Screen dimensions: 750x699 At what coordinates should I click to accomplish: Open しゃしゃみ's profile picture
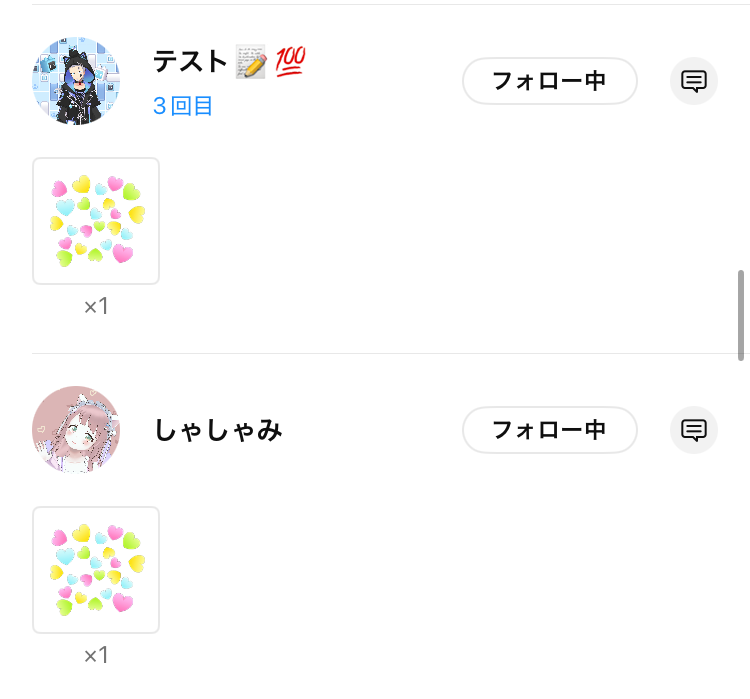click(x=76, y=430)
